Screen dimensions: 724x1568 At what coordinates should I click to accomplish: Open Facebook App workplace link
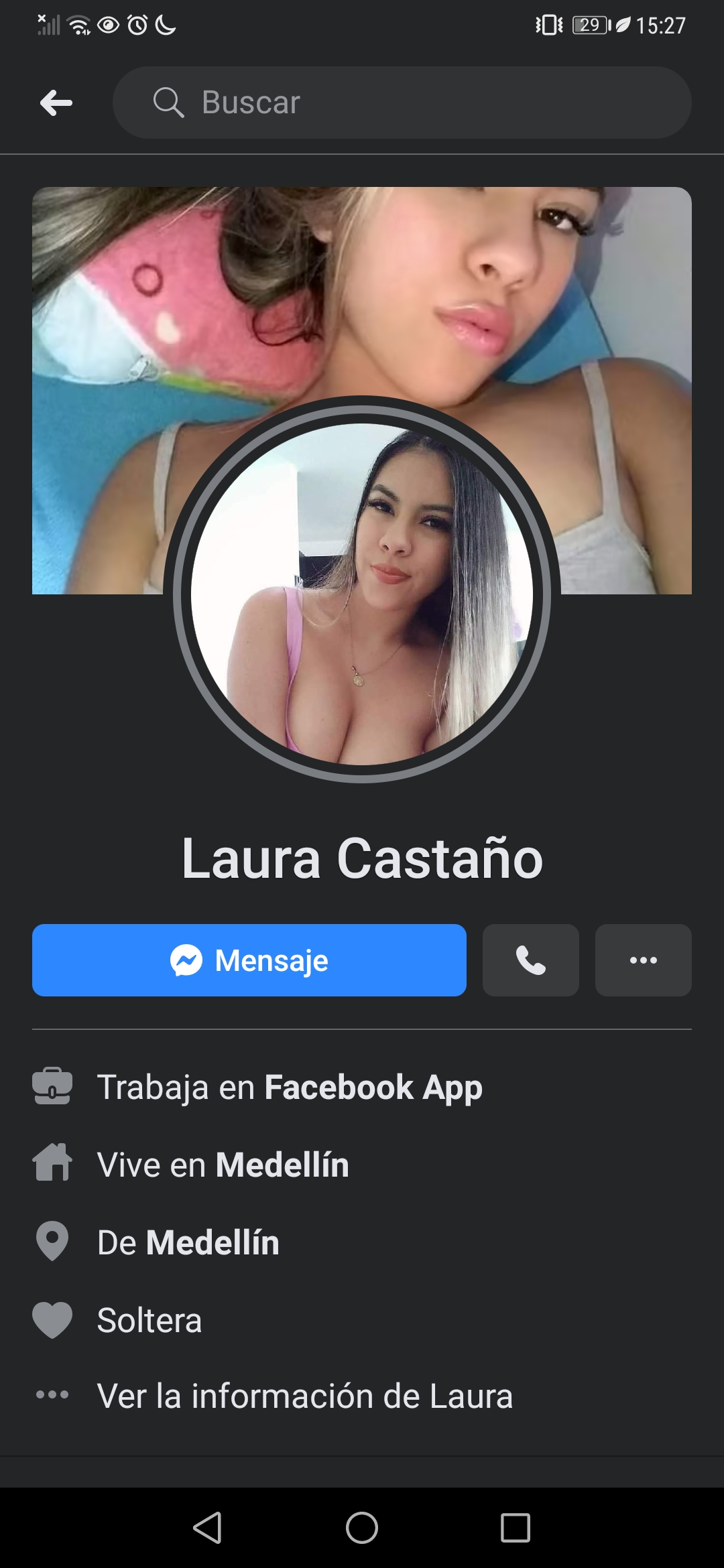[373, 1087]
